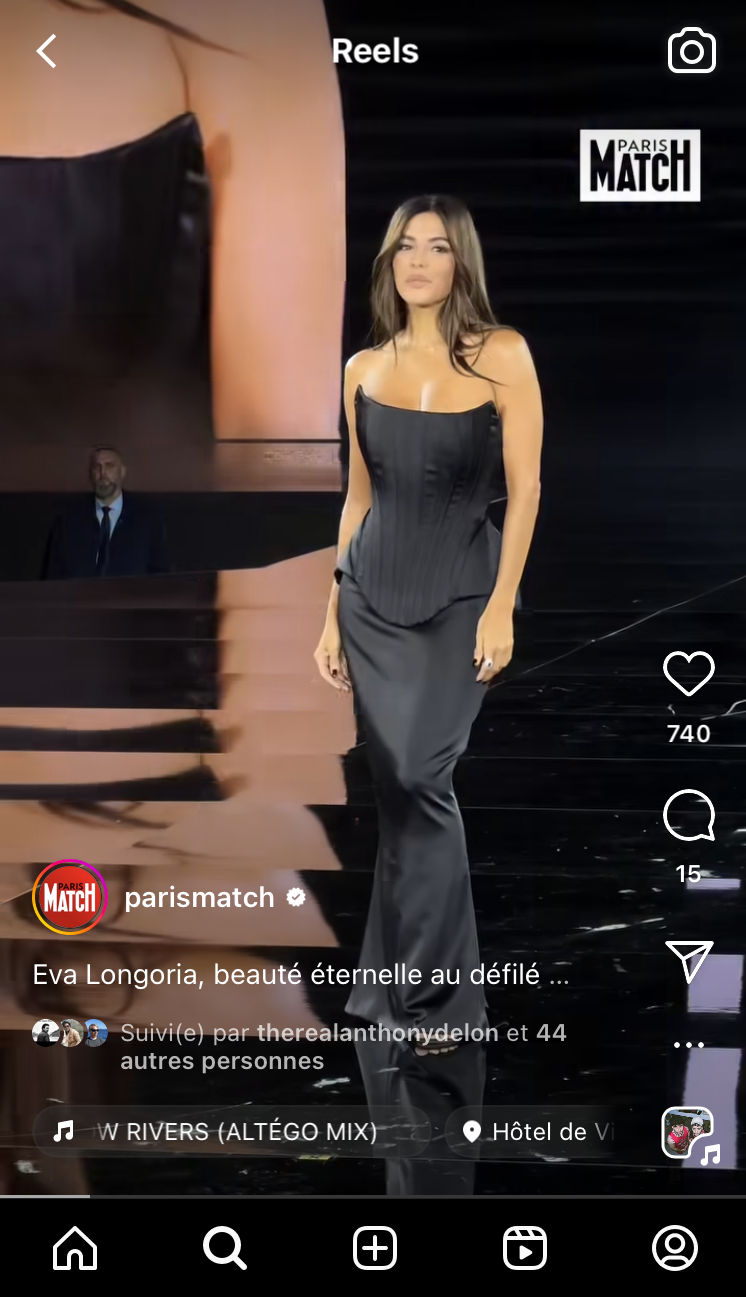The height and width of the screenshot is (1297, 746).
Task: Open the RIVERS (ALTÉGO MIX) audio chip
Action: coord(232,1131)
